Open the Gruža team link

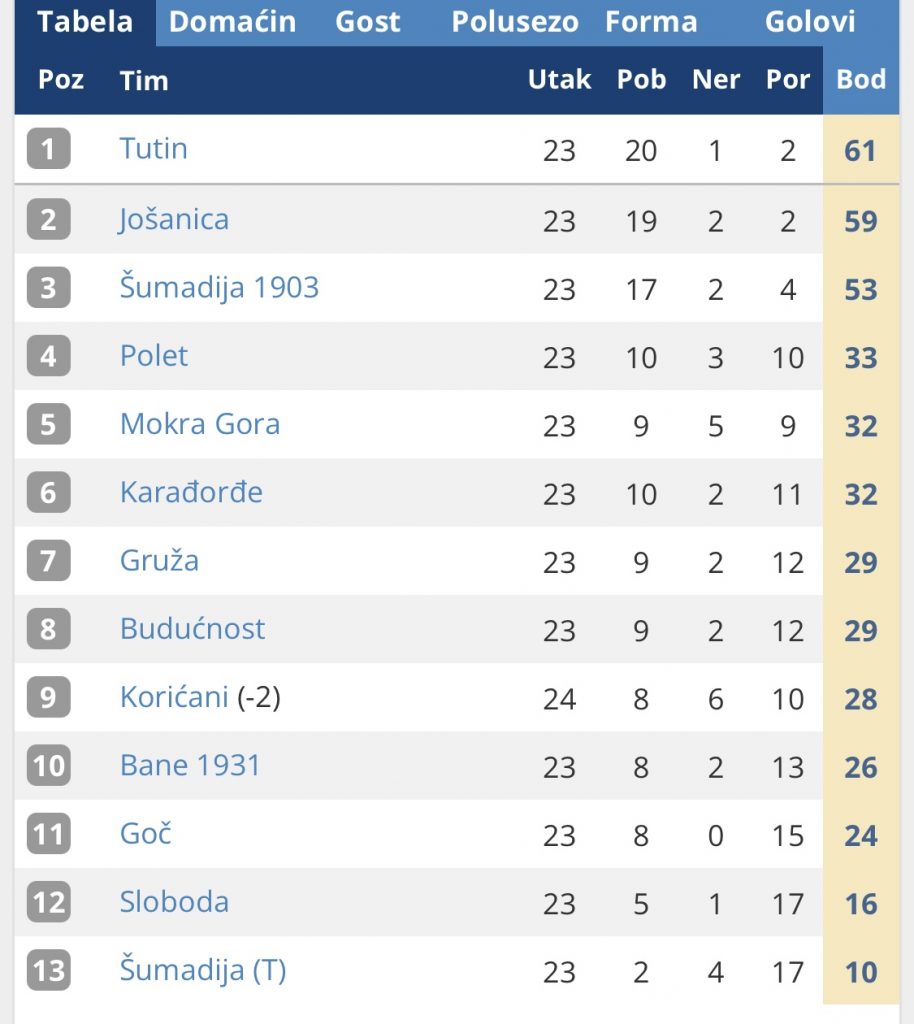pyautogui.click(x=159, y=560)
